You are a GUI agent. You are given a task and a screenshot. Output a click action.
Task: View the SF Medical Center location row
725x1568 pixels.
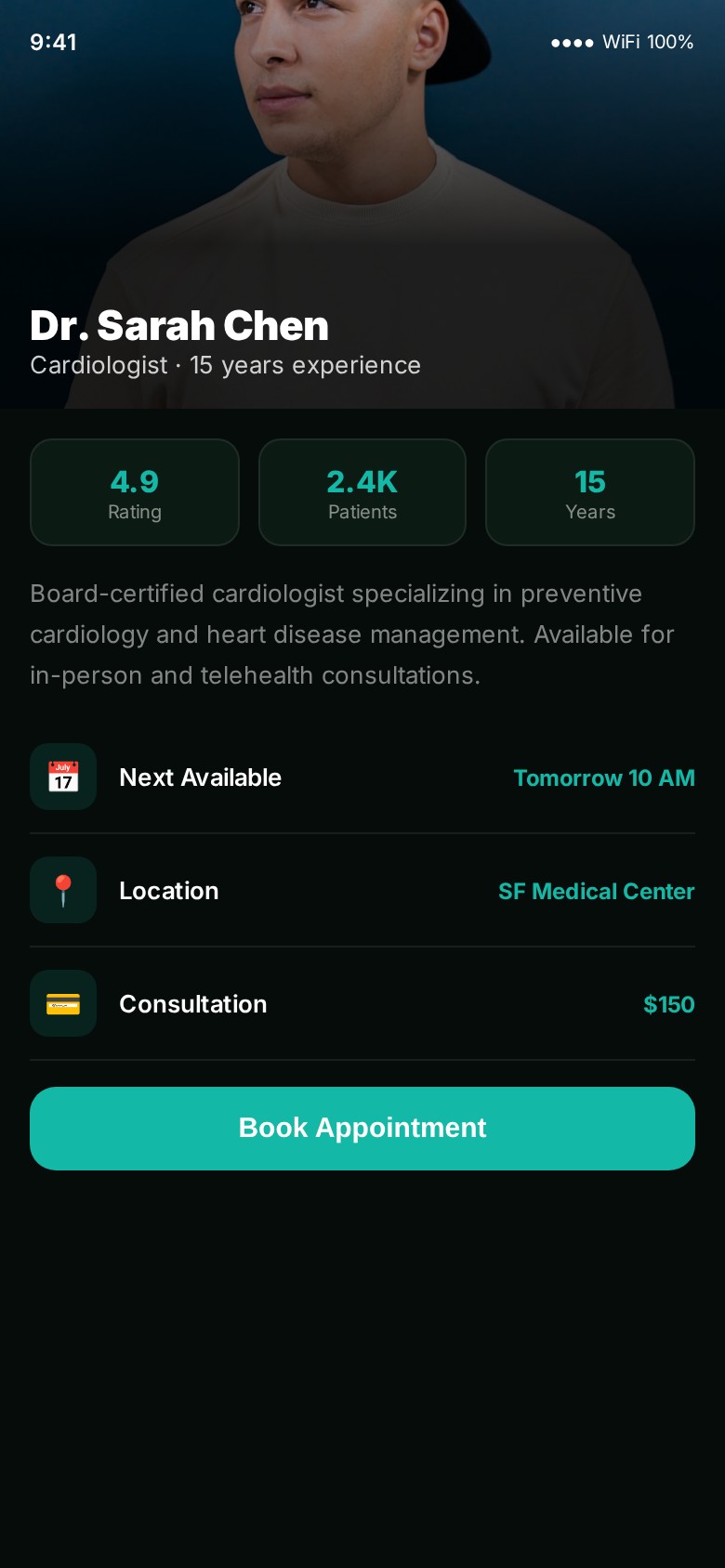(362, 891)
